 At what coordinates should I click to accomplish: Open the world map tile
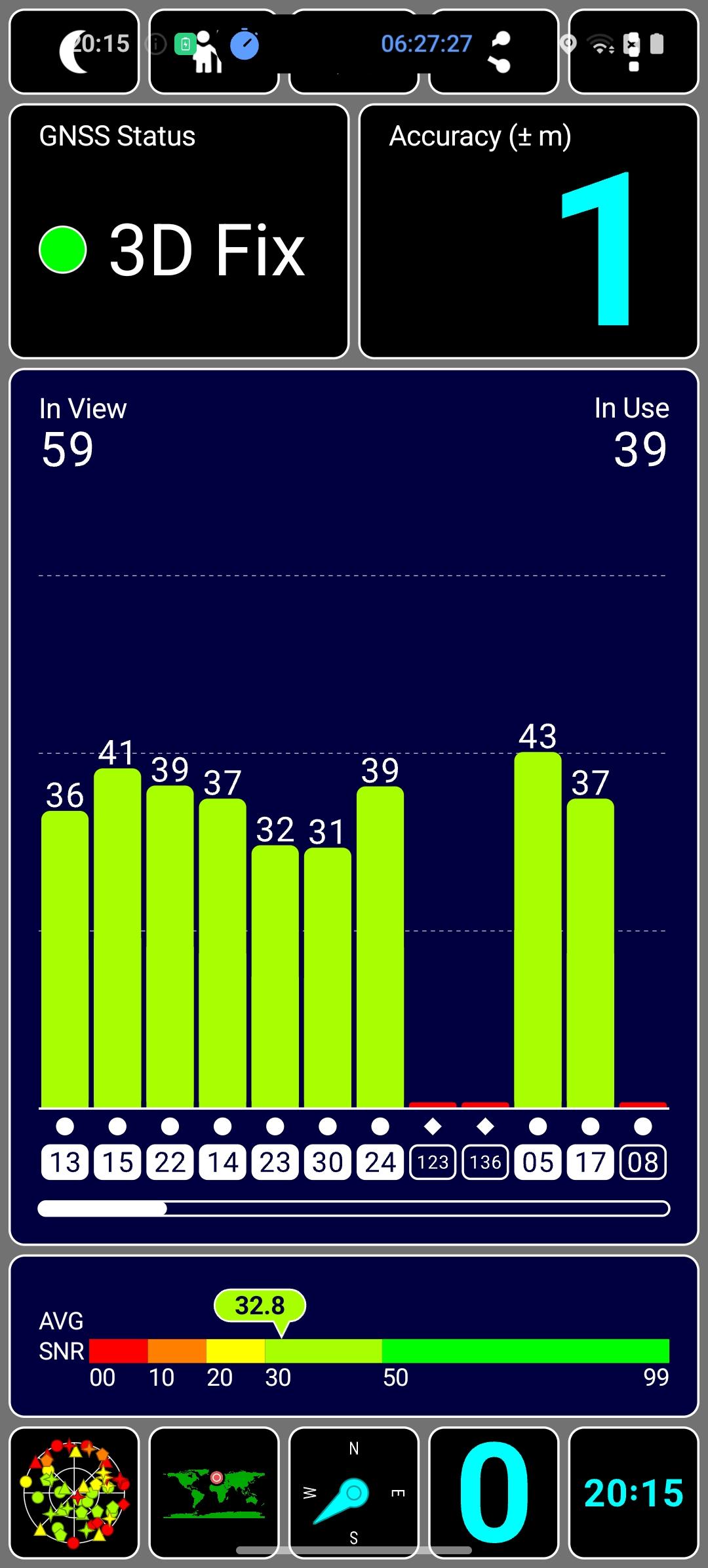(214, 1493)
